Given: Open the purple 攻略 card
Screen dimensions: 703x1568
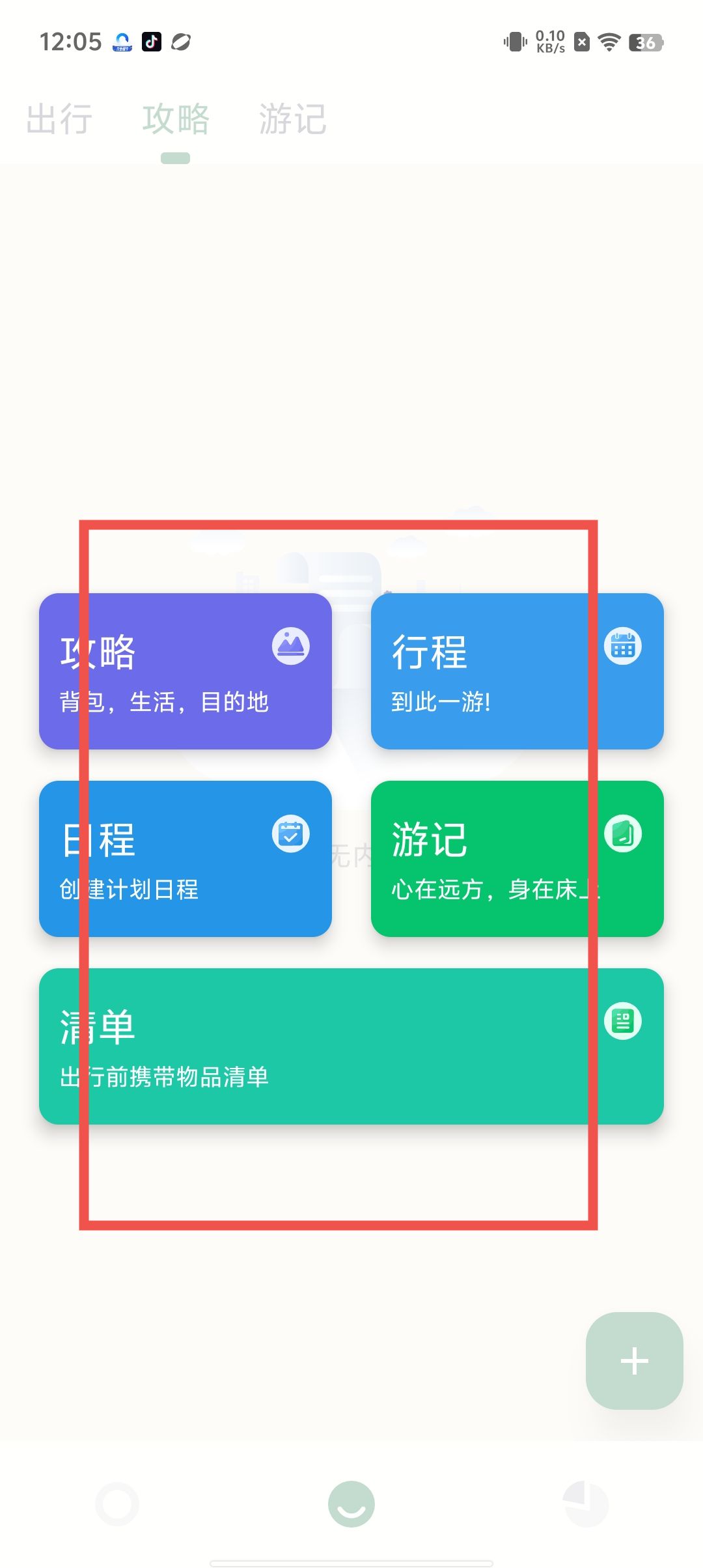Looking at the screenshot, I should 186,671.
